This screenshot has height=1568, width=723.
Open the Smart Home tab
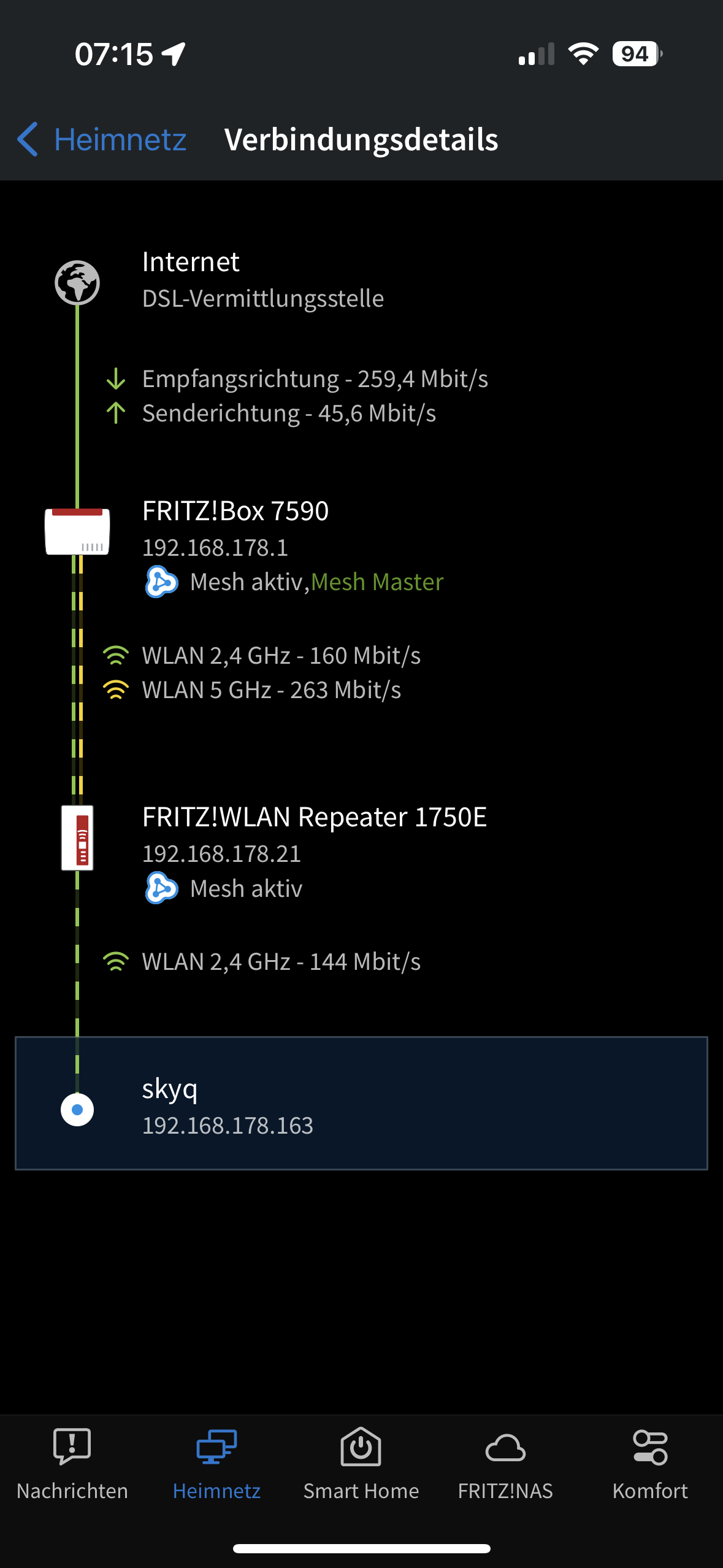point(361,1464)
